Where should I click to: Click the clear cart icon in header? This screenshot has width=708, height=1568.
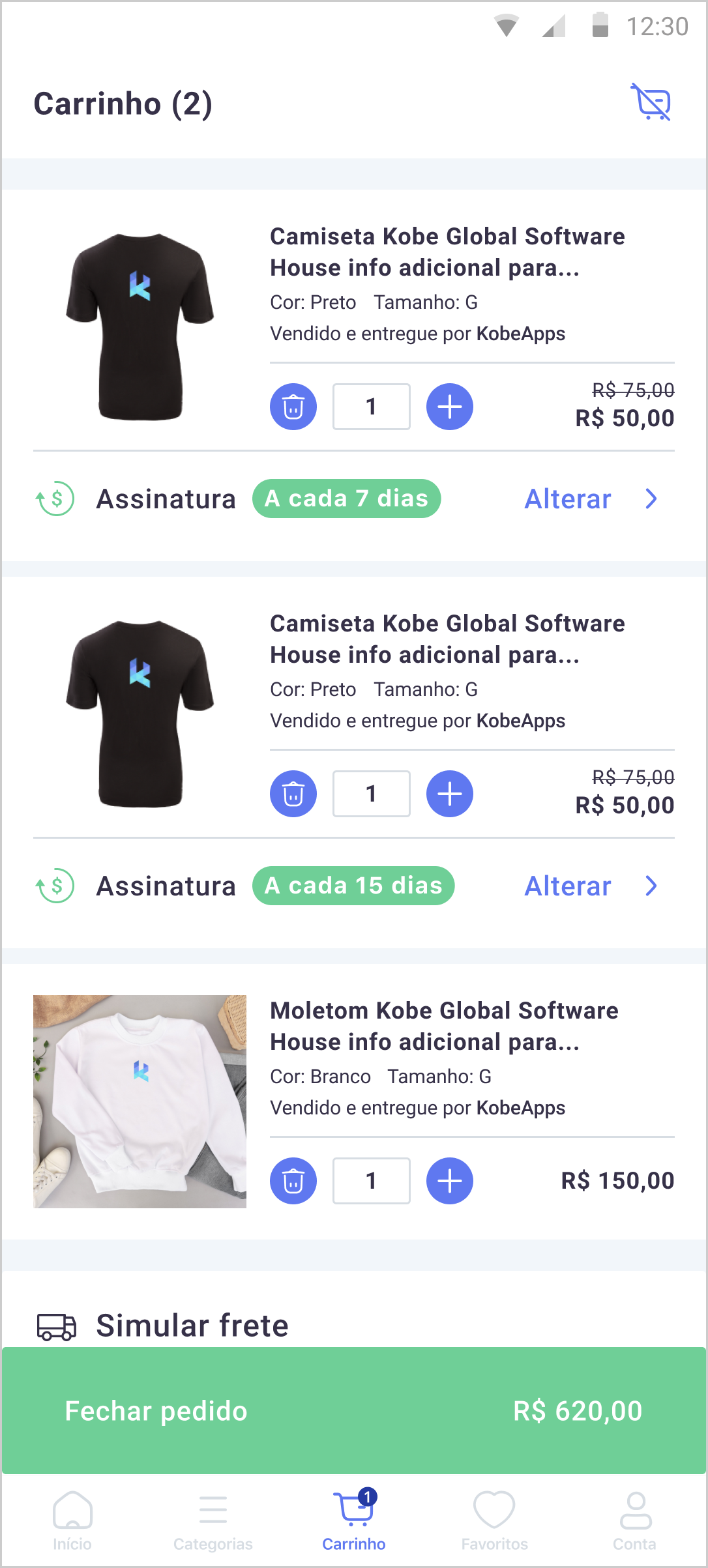653,102
